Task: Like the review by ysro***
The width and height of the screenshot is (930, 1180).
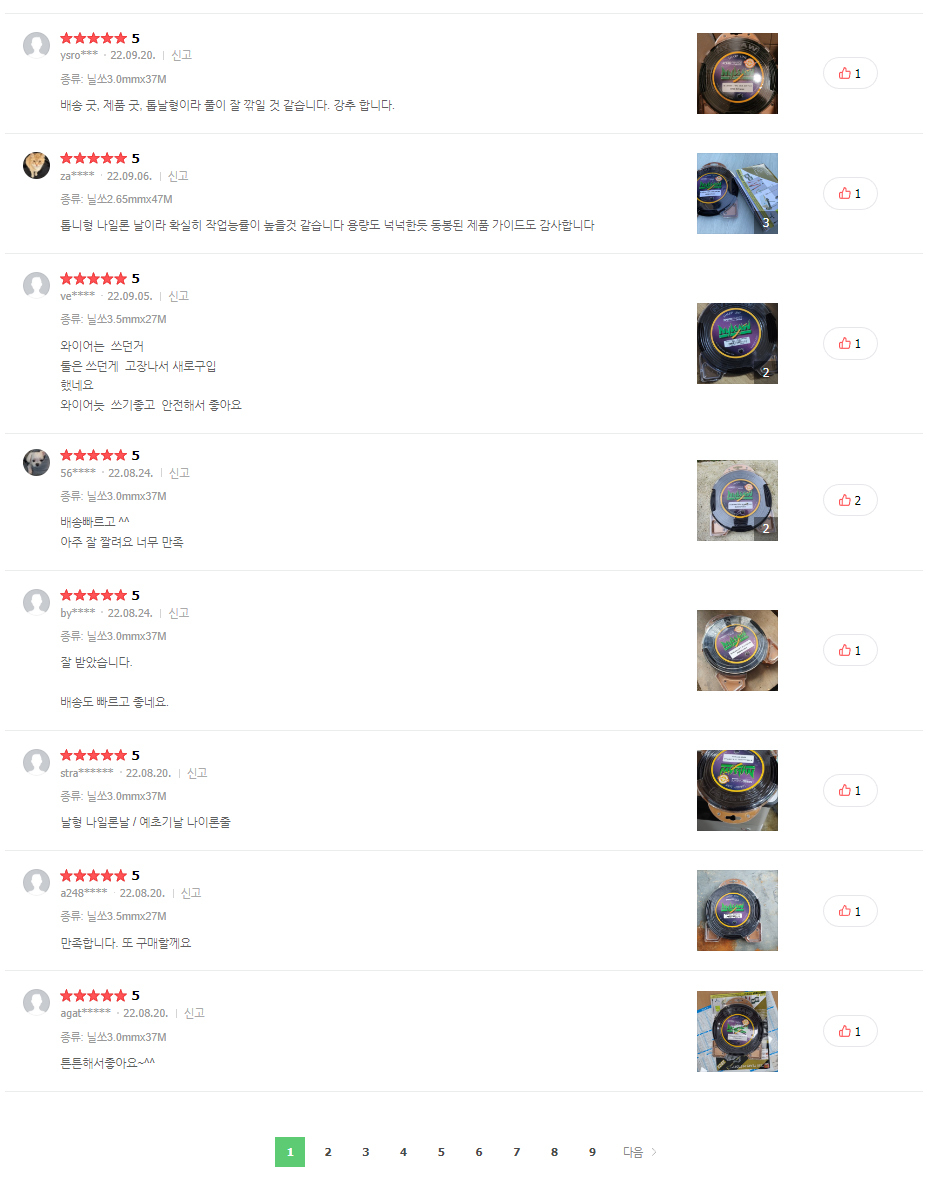Action: 849,73
